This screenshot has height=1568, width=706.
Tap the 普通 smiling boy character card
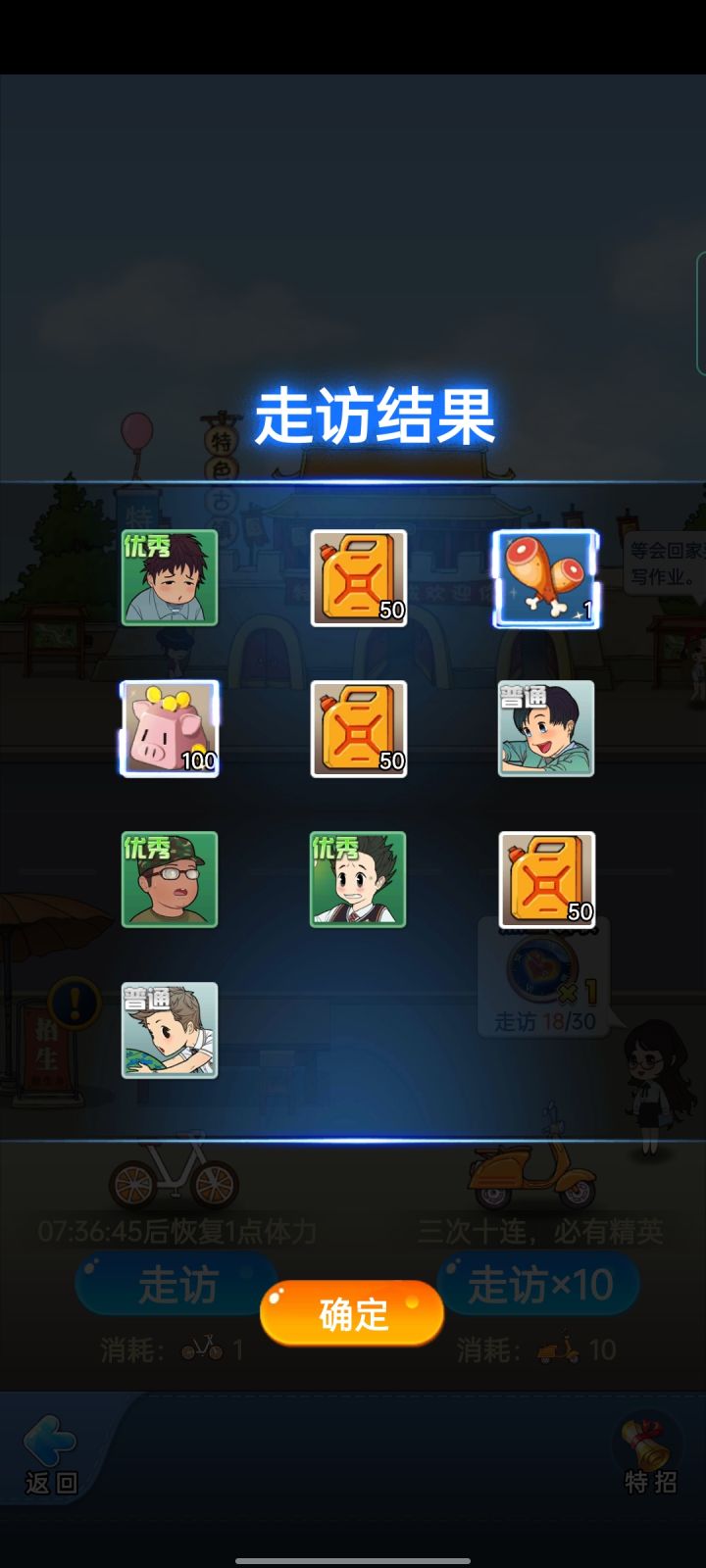[545, 729]
